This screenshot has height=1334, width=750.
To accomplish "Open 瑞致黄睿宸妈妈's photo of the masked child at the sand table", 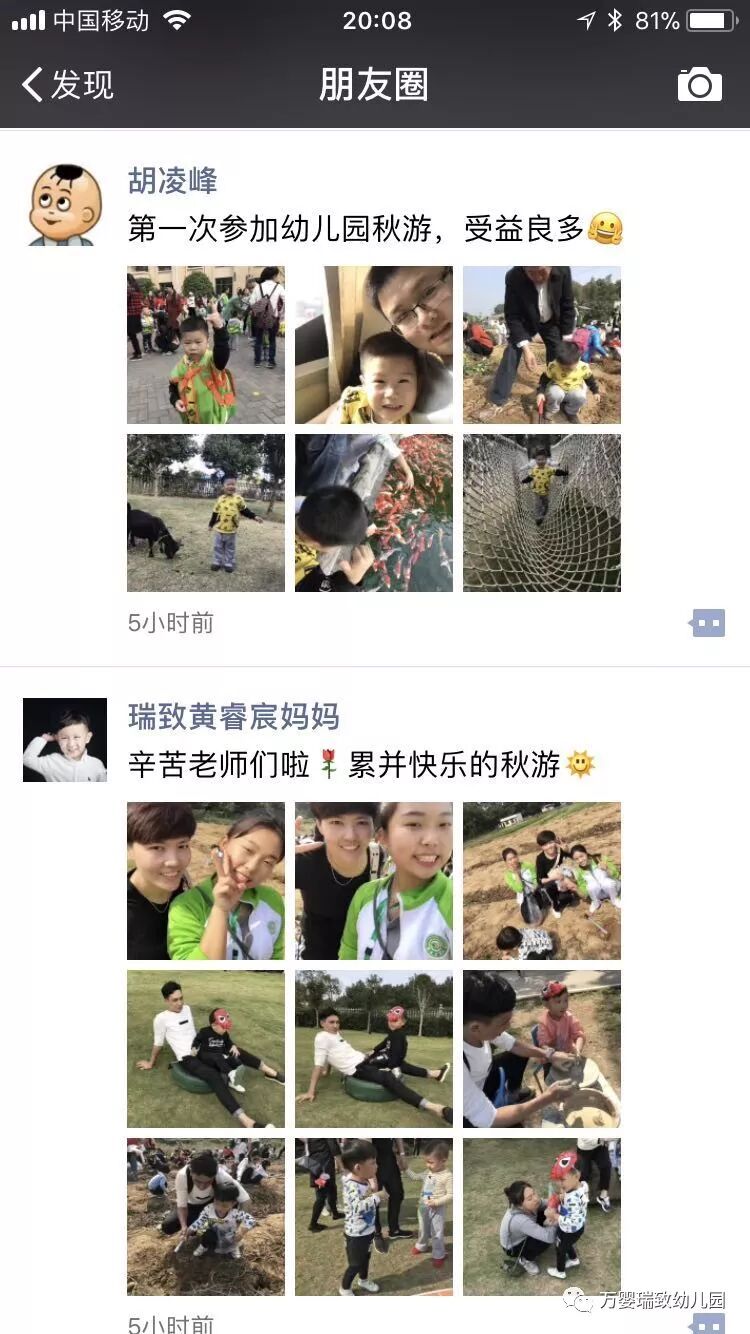I will point(541,1049).
